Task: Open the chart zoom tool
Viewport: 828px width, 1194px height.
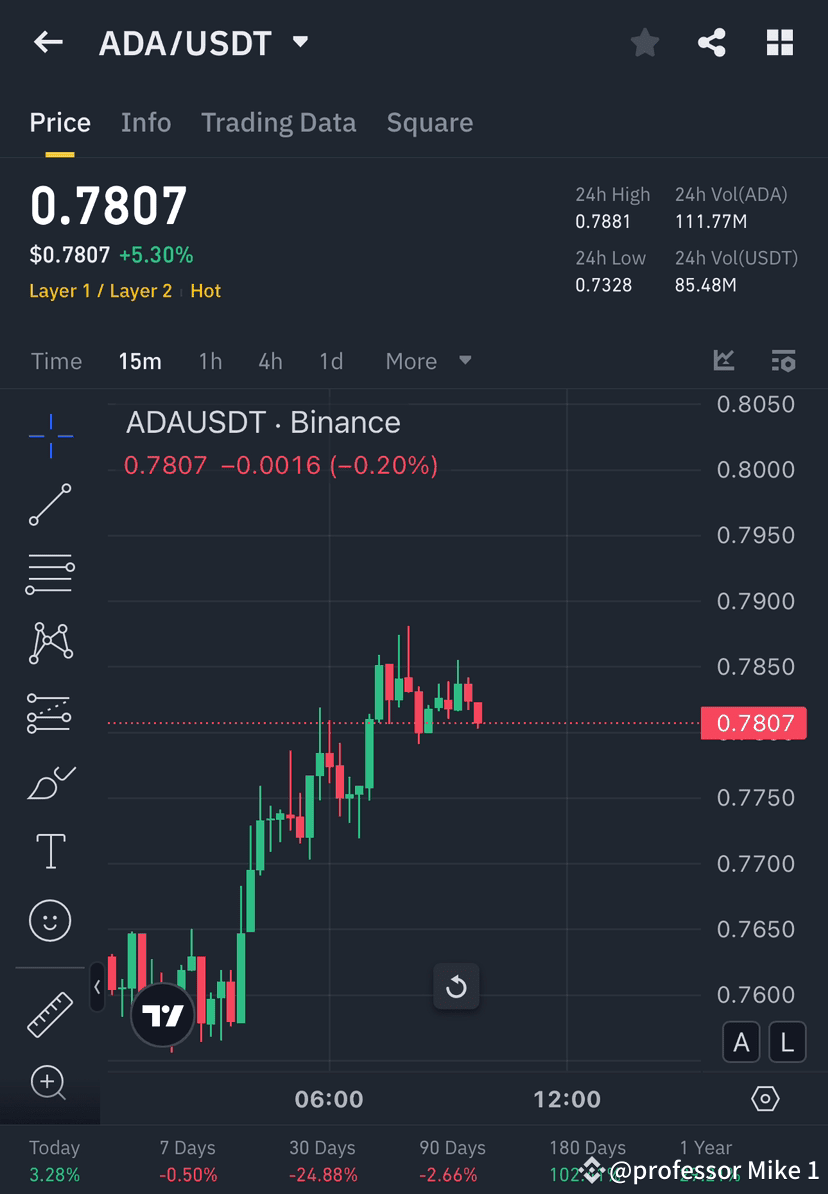Action: tap(50, 1083)
